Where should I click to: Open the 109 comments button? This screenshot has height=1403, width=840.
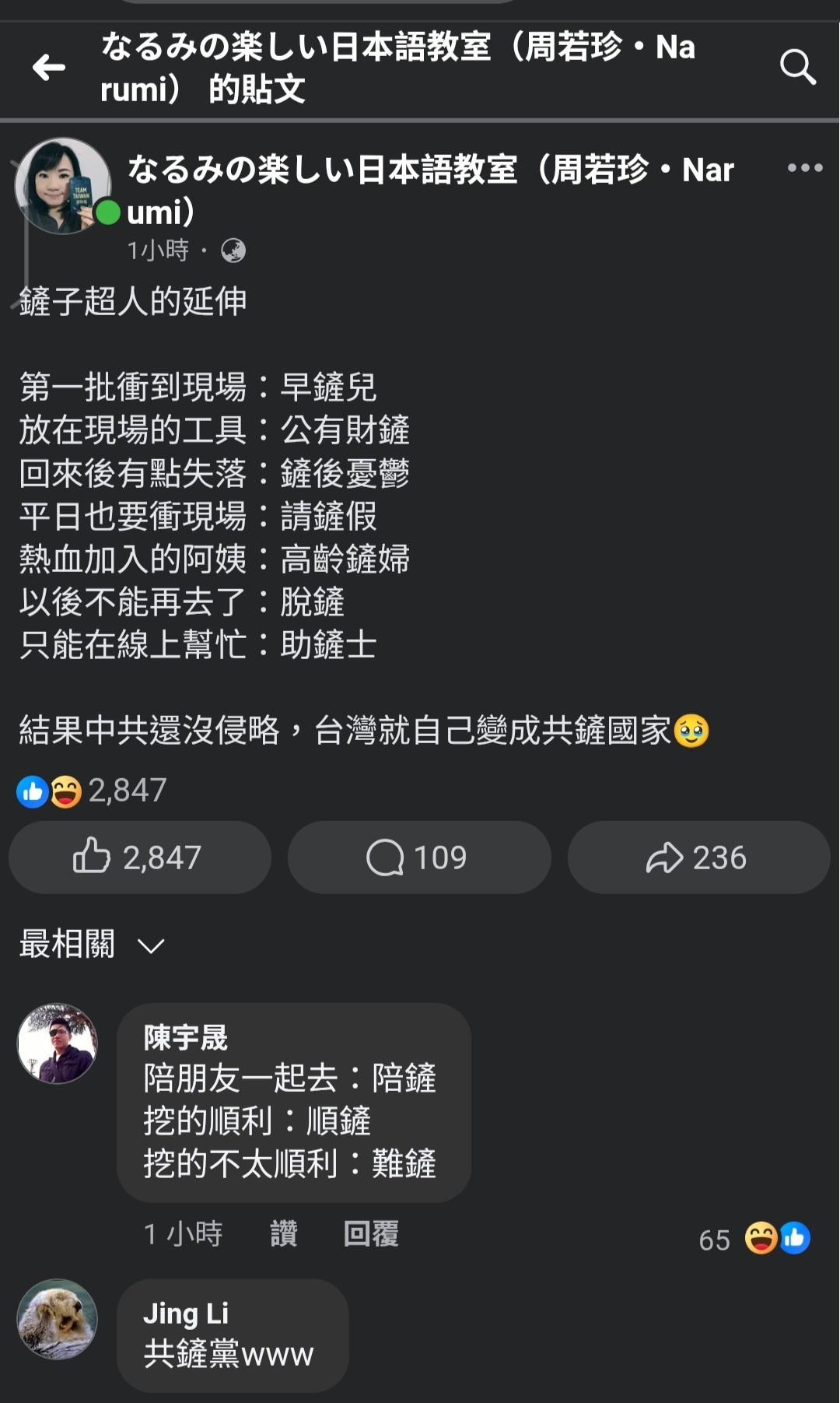pyautogui.click(x=418, y=858)
